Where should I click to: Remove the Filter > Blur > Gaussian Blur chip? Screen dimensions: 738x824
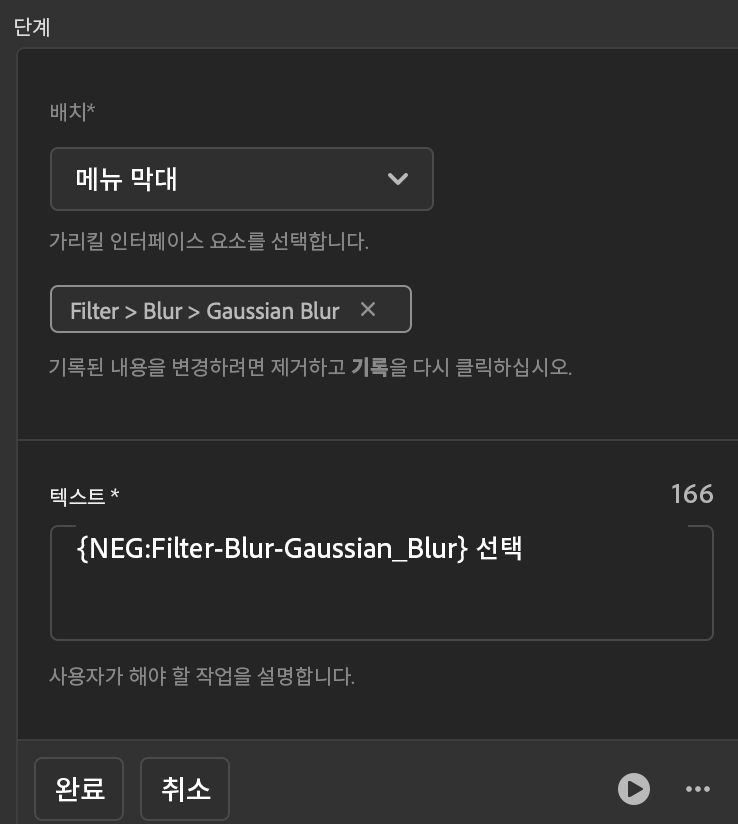368,310
